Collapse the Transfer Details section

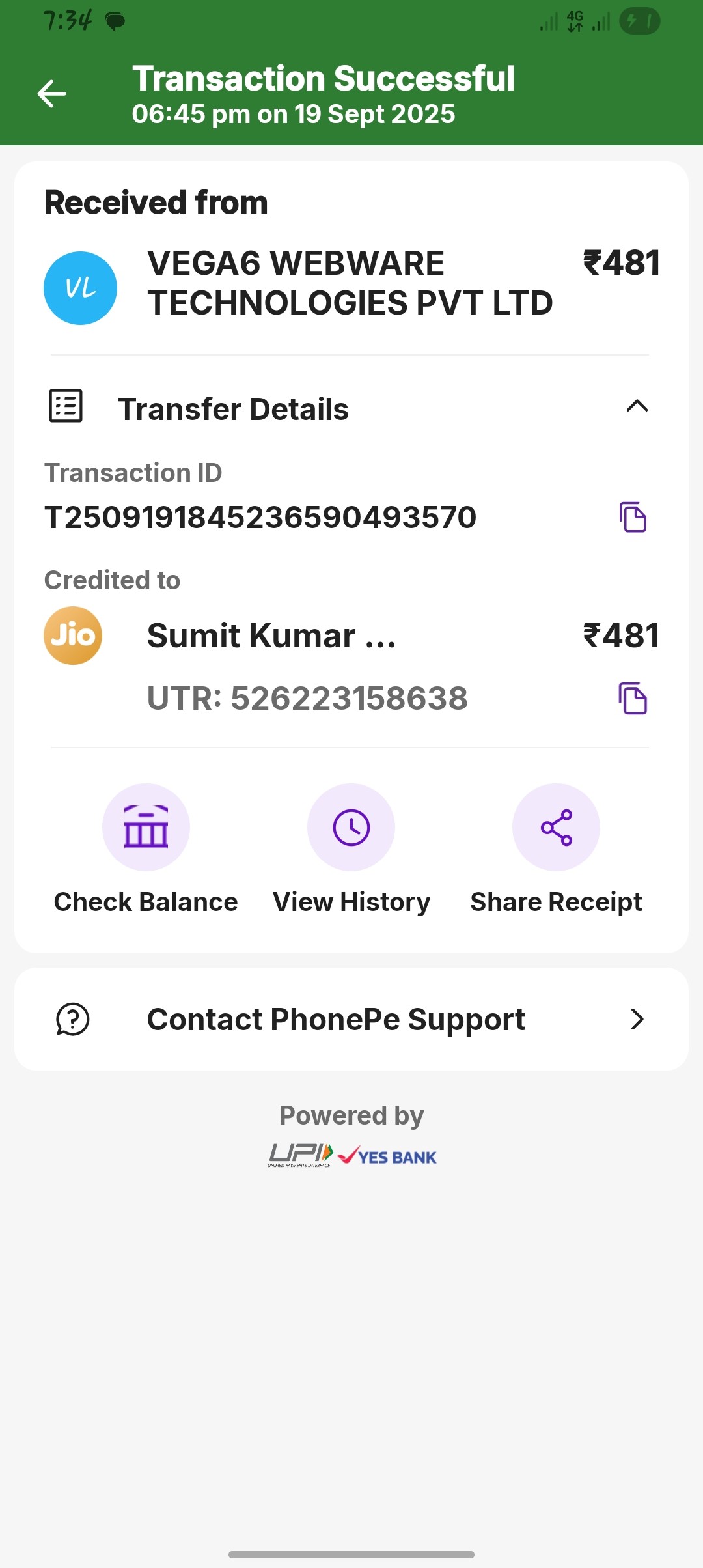[x=637, y=407]
